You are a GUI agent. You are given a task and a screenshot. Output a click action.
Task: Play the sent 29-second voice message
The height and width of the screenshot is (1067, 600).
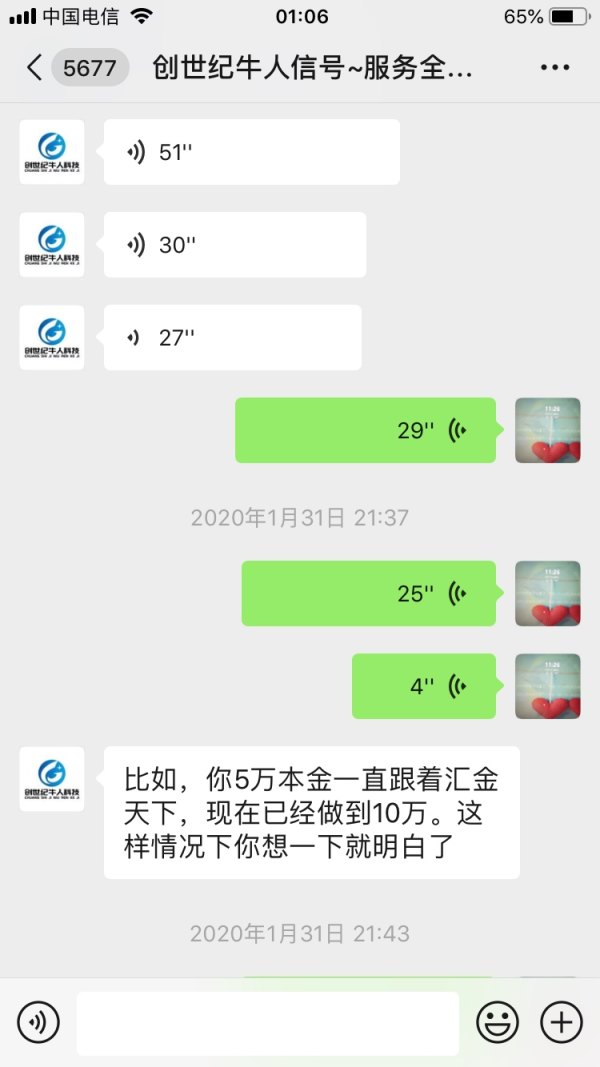pyautogui.click(x=366, y=431)
